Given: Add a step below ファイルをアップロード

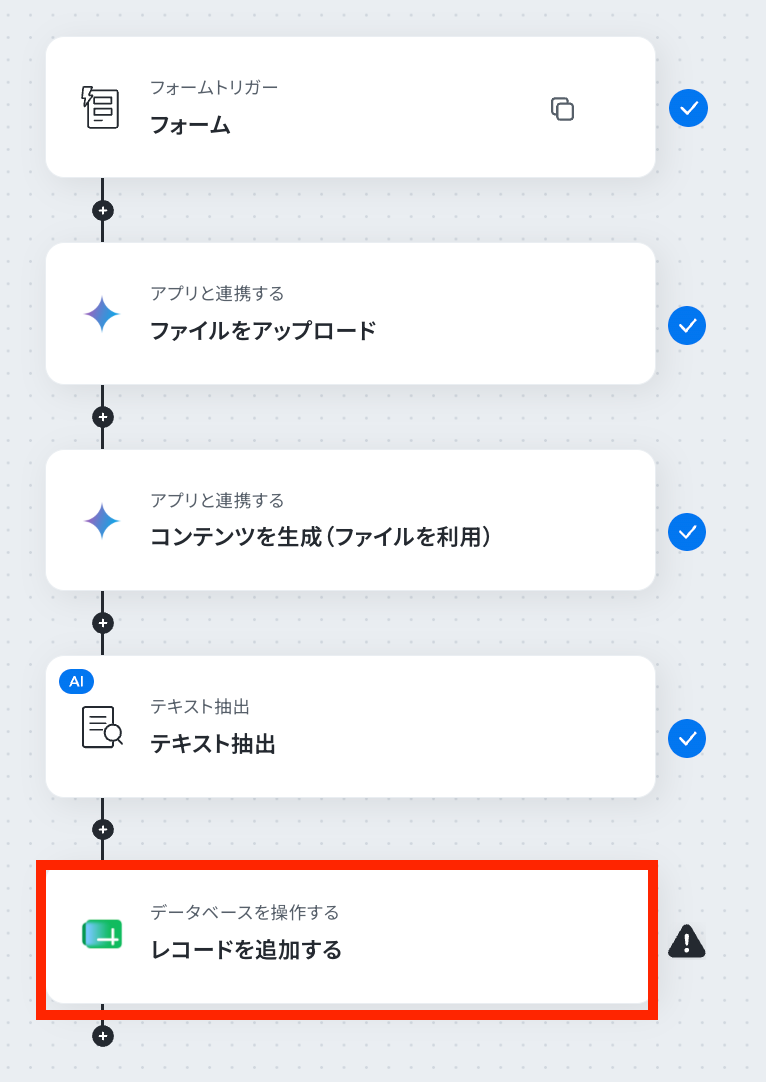Looking at the screenshot, I should pyautogui.click(x=103, y=417).
